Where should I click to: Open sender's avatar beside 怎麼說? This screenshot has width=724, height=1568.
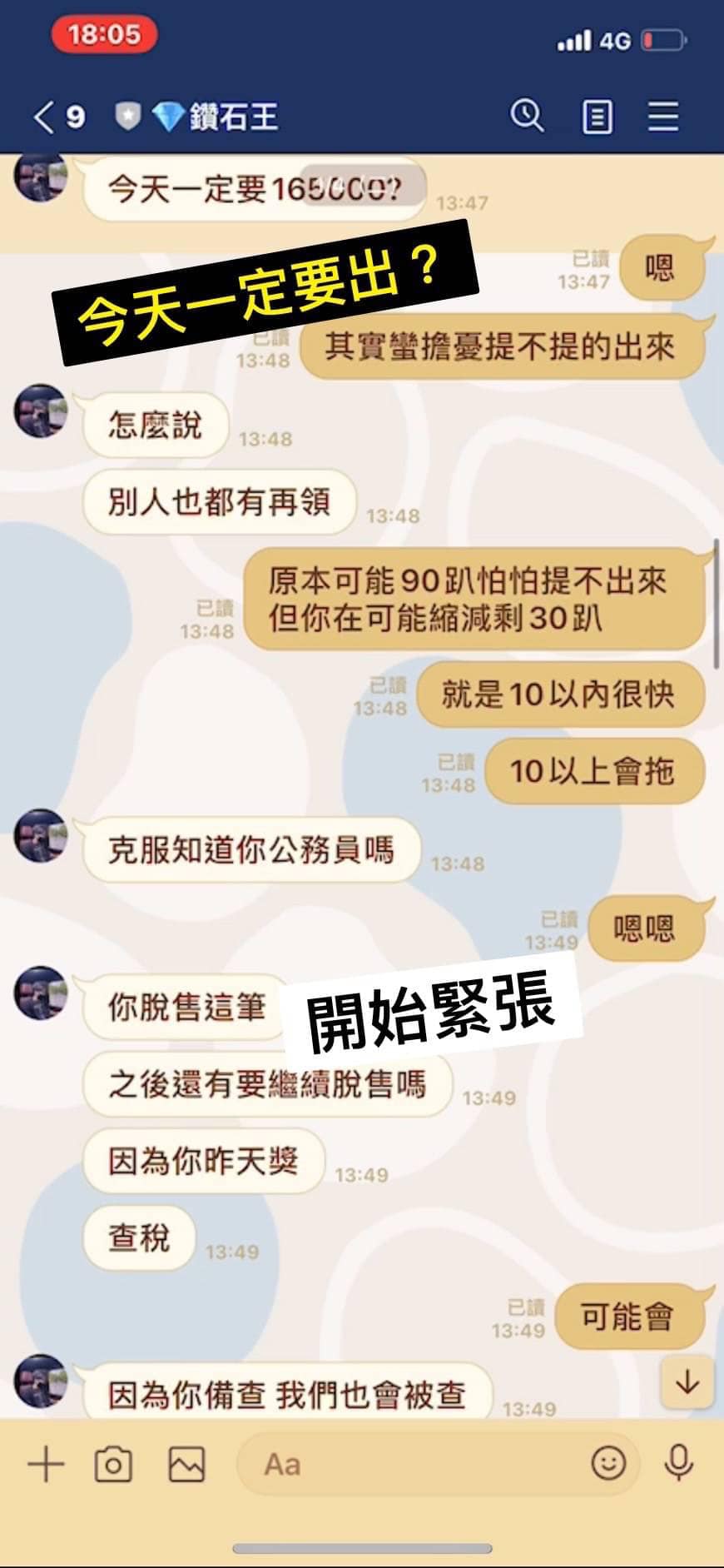[41, 410]
